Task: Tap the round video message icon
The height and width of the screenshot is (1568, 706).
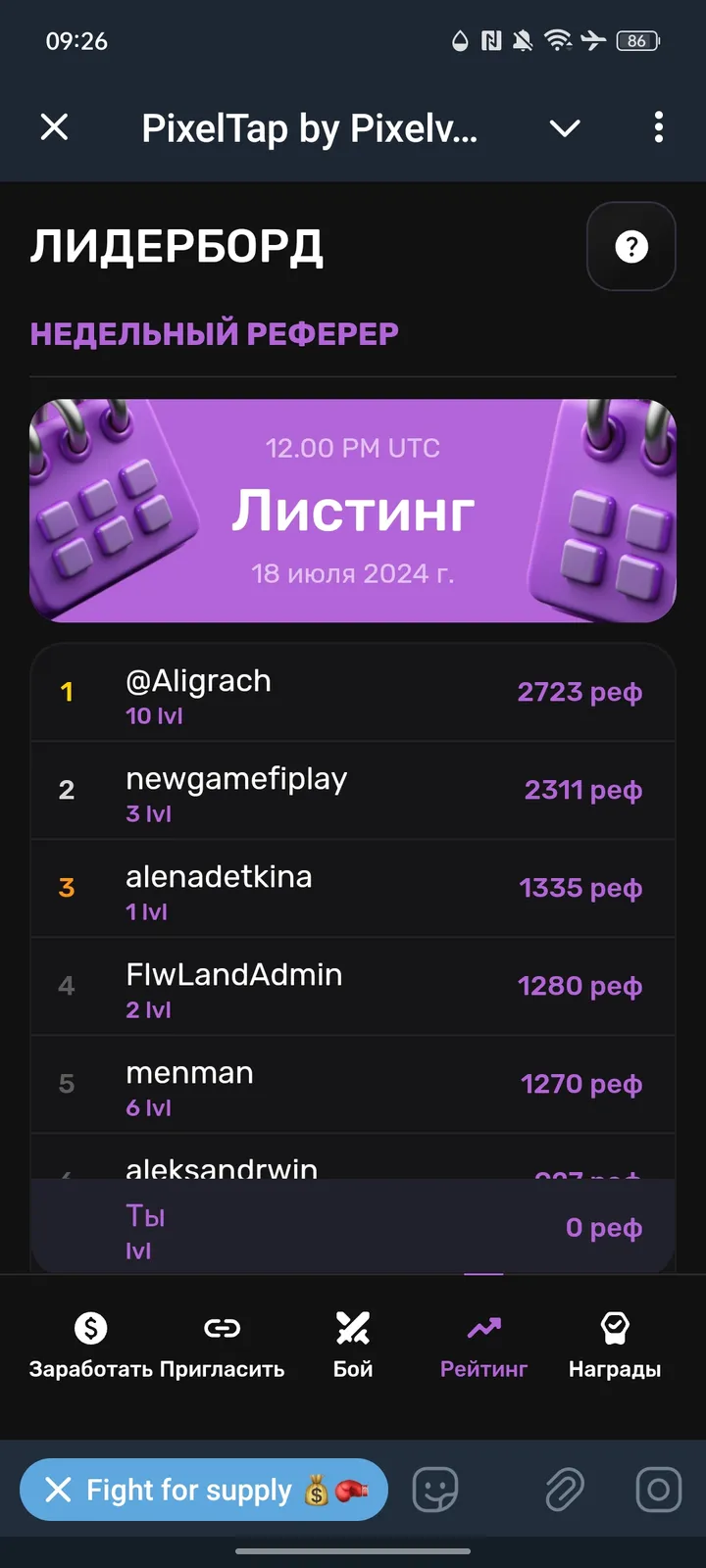Action: point(655,1490)
